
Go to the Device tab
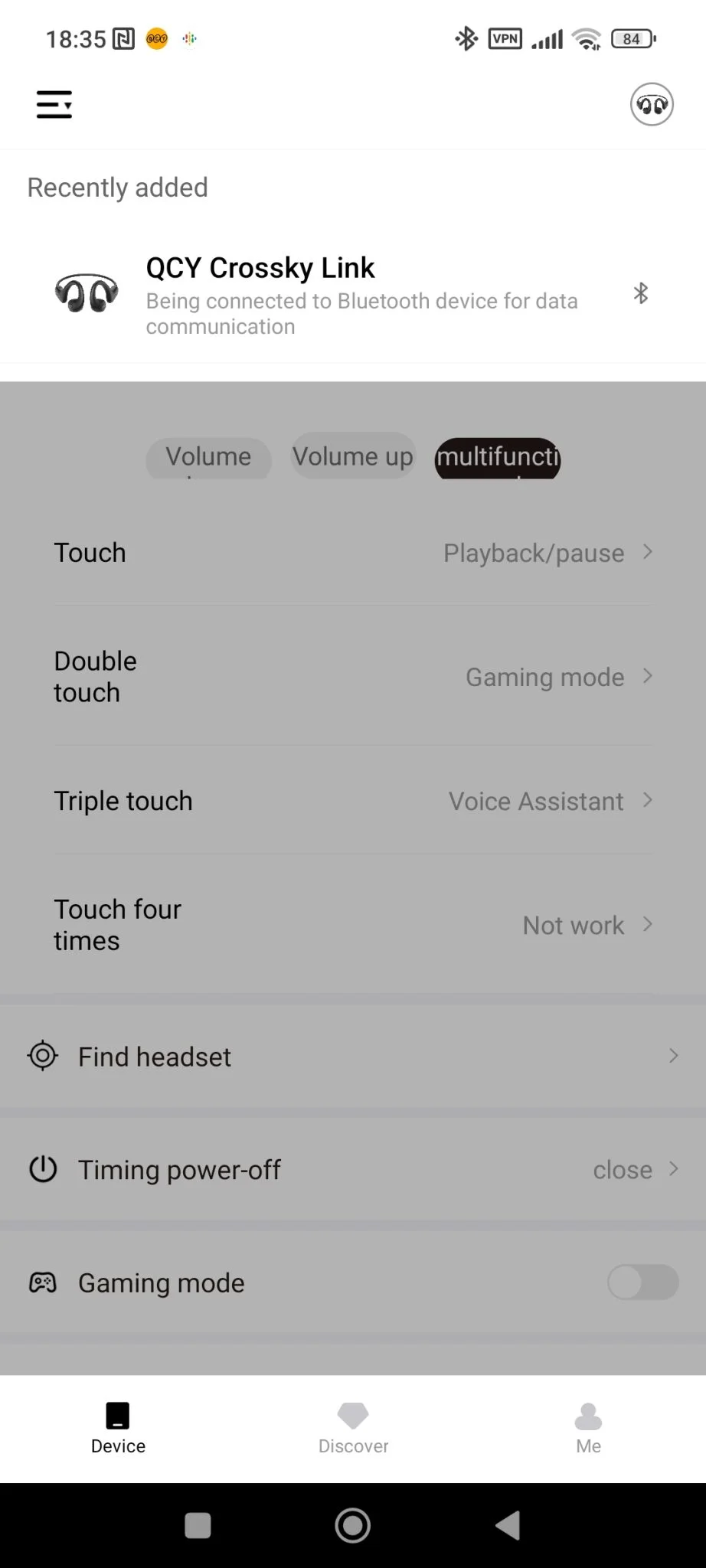(x=118, y=1427)
